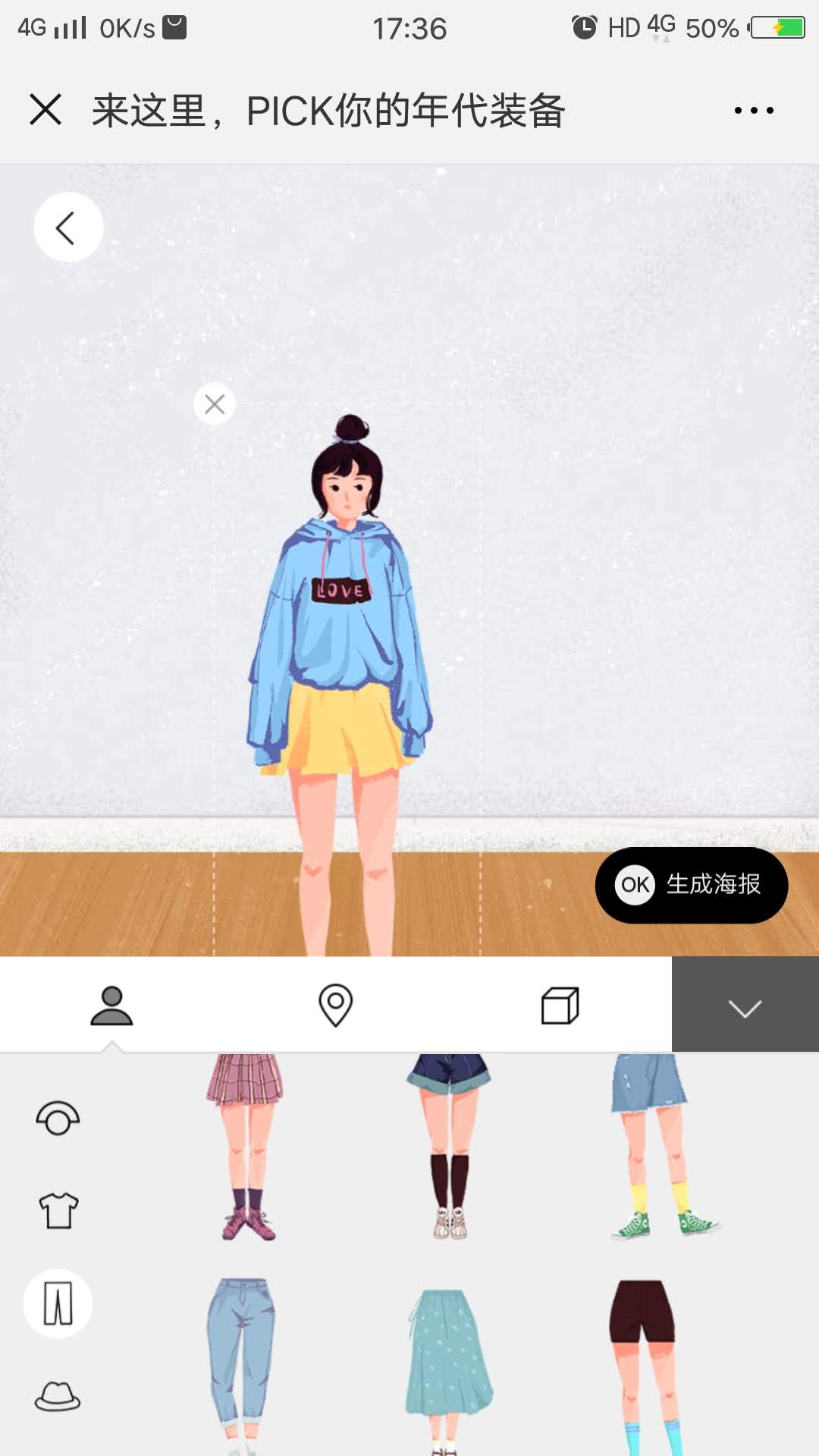
Task: Switch to the box props tab
Action: pyautogui.click(x=560, y=1006)
